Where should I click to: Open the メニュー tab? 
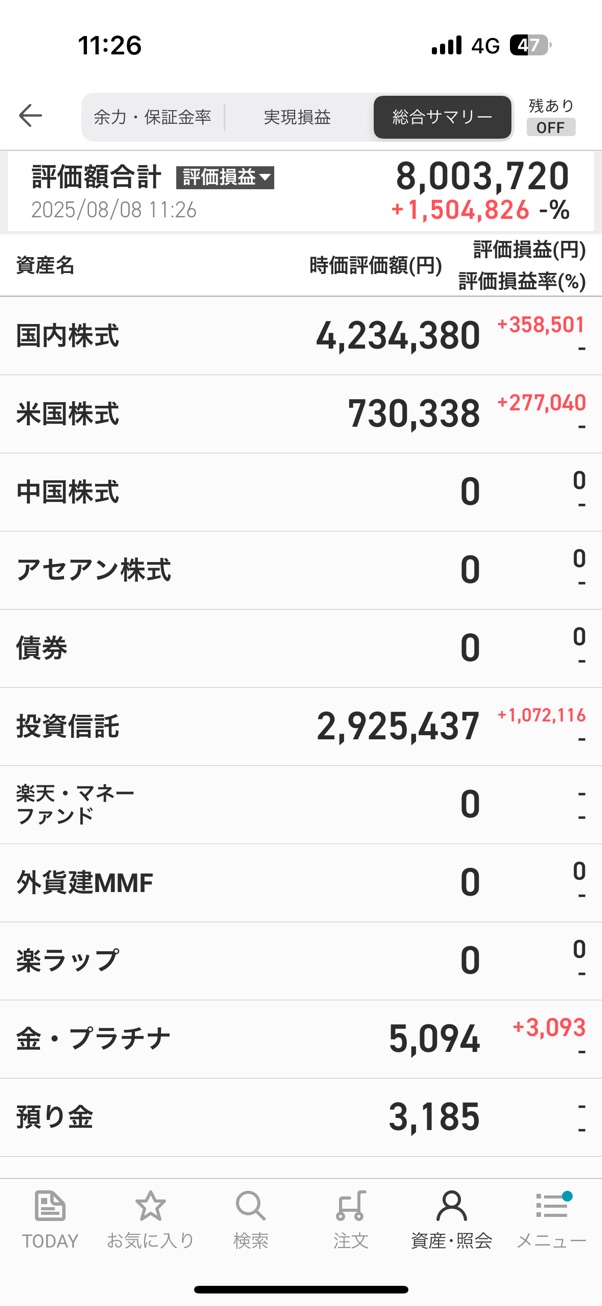(x=551, y=1220)
